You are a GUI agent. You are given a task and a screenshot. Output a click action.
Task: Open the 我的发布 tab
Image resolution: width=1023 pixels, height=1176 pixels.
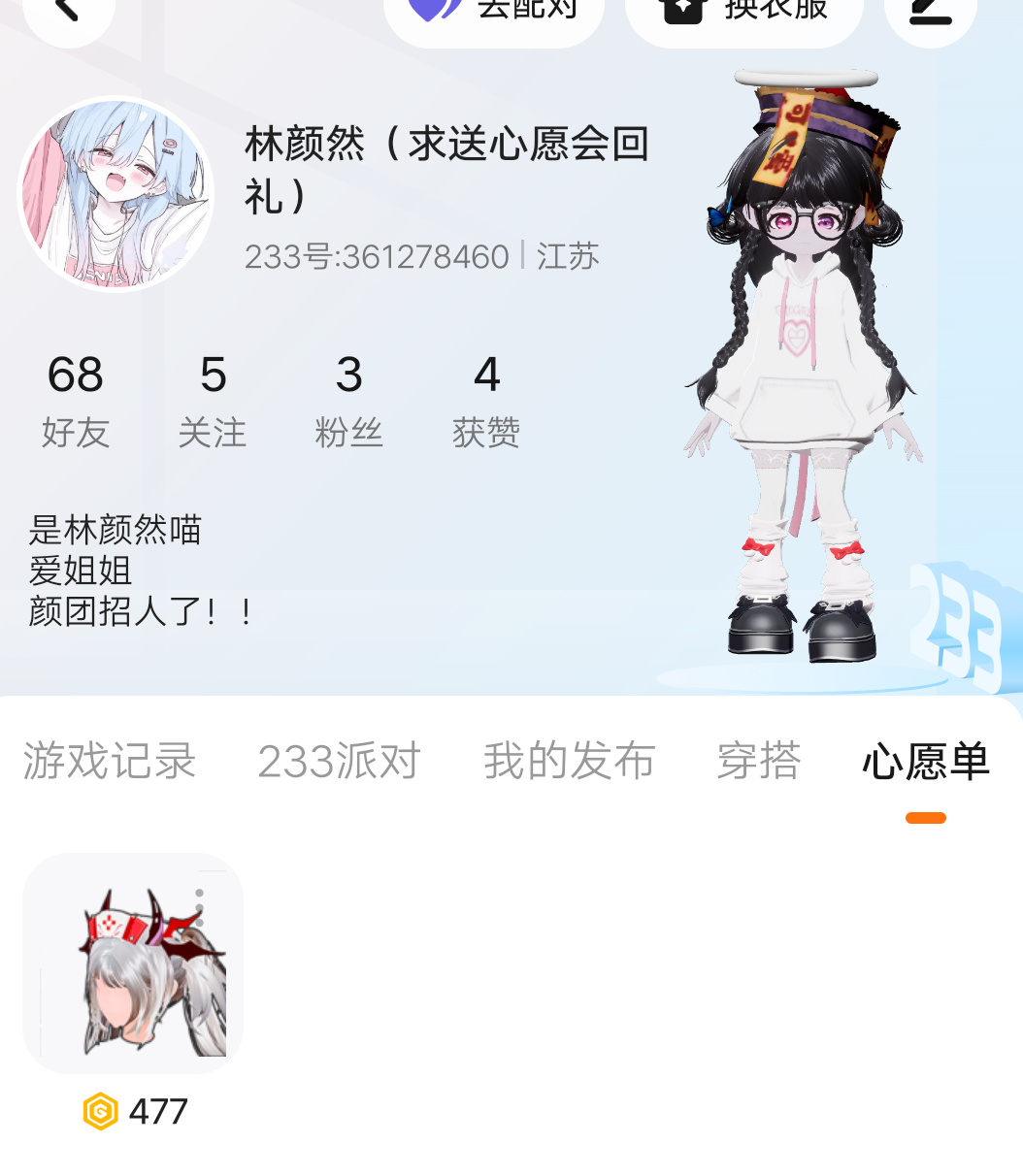click(x=570, y=761)
